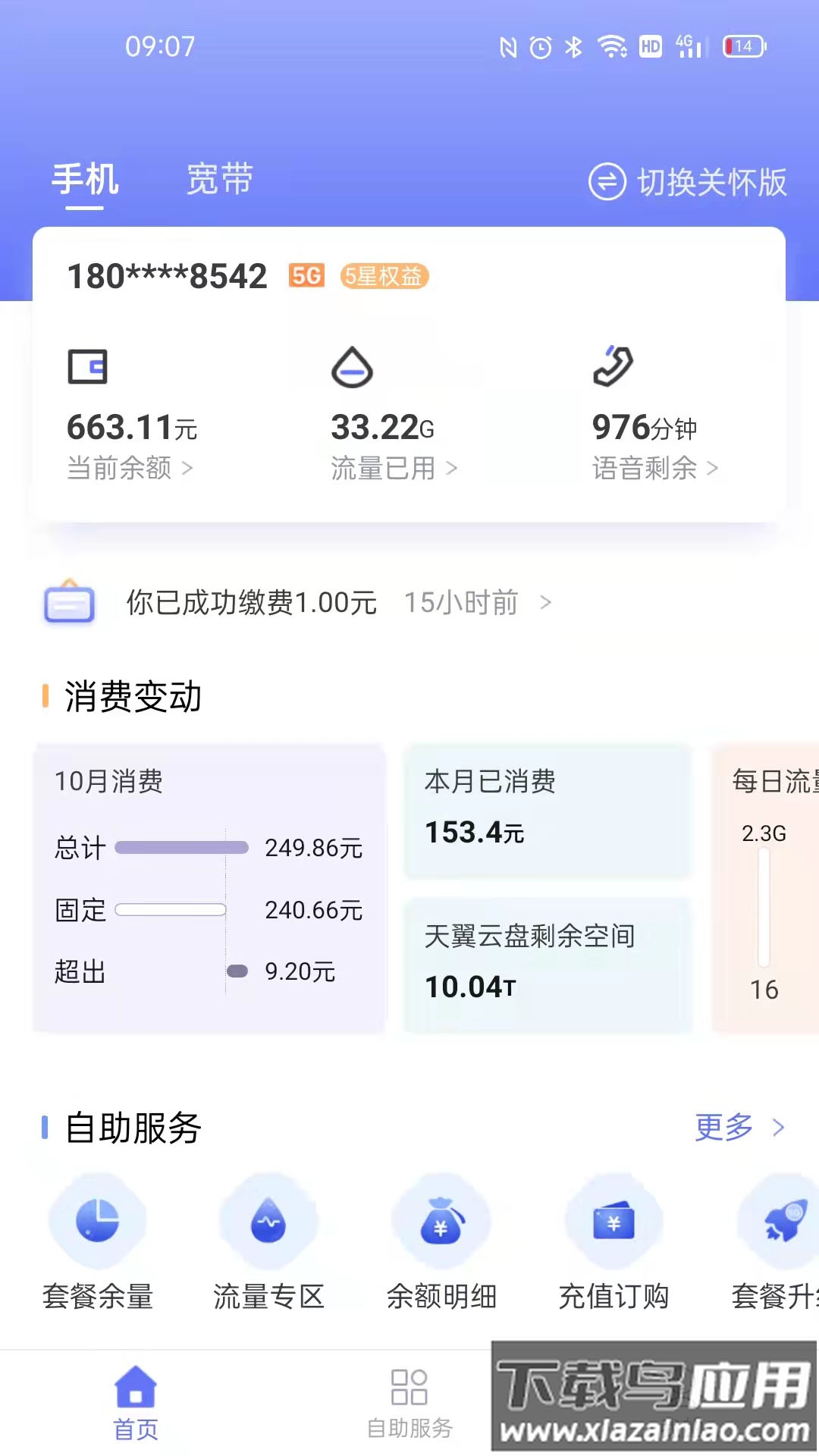Open the payment success message chevron
The width and height of the screenshot is (819, 1456).
(548, 603)
